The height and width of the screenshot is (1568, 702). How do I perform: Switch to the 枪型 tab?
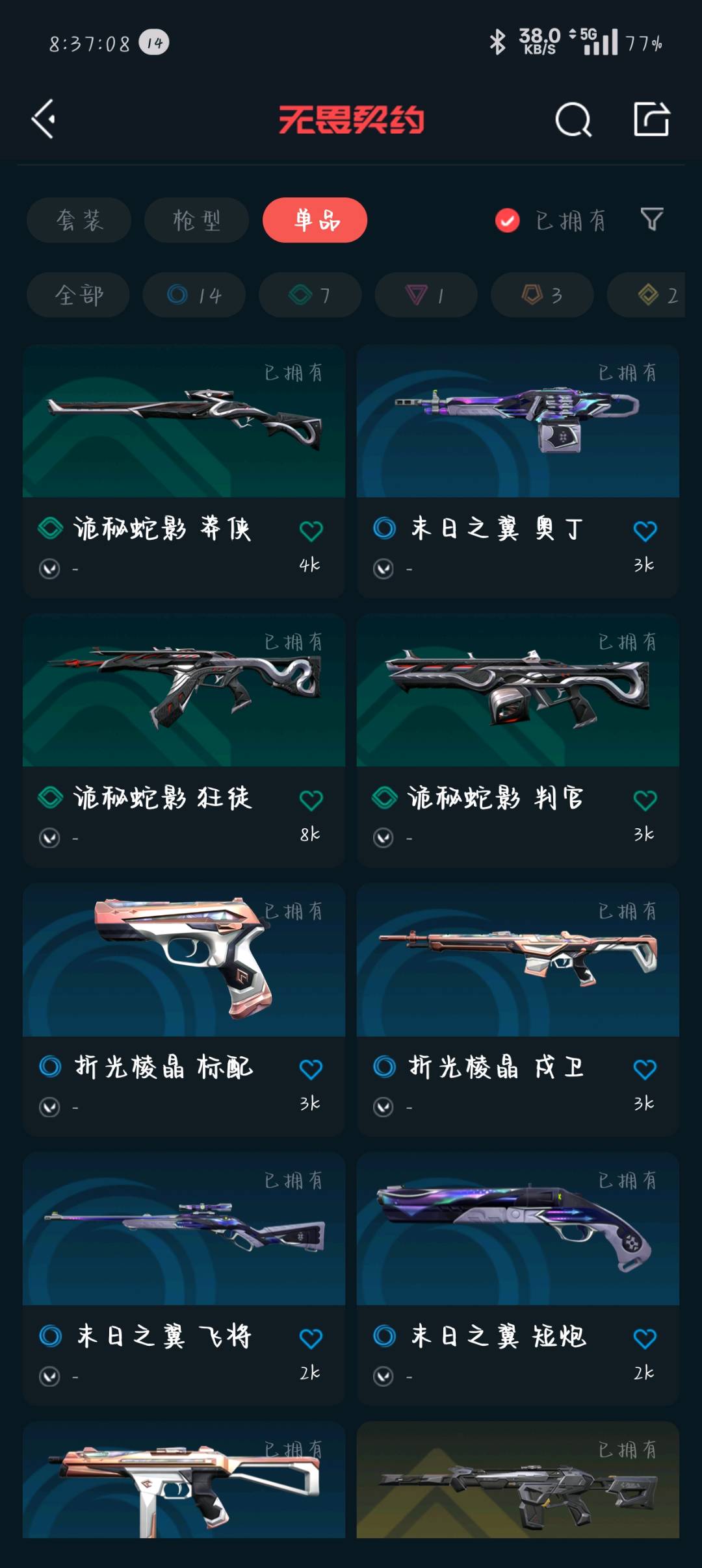click(x=196, y=220)
